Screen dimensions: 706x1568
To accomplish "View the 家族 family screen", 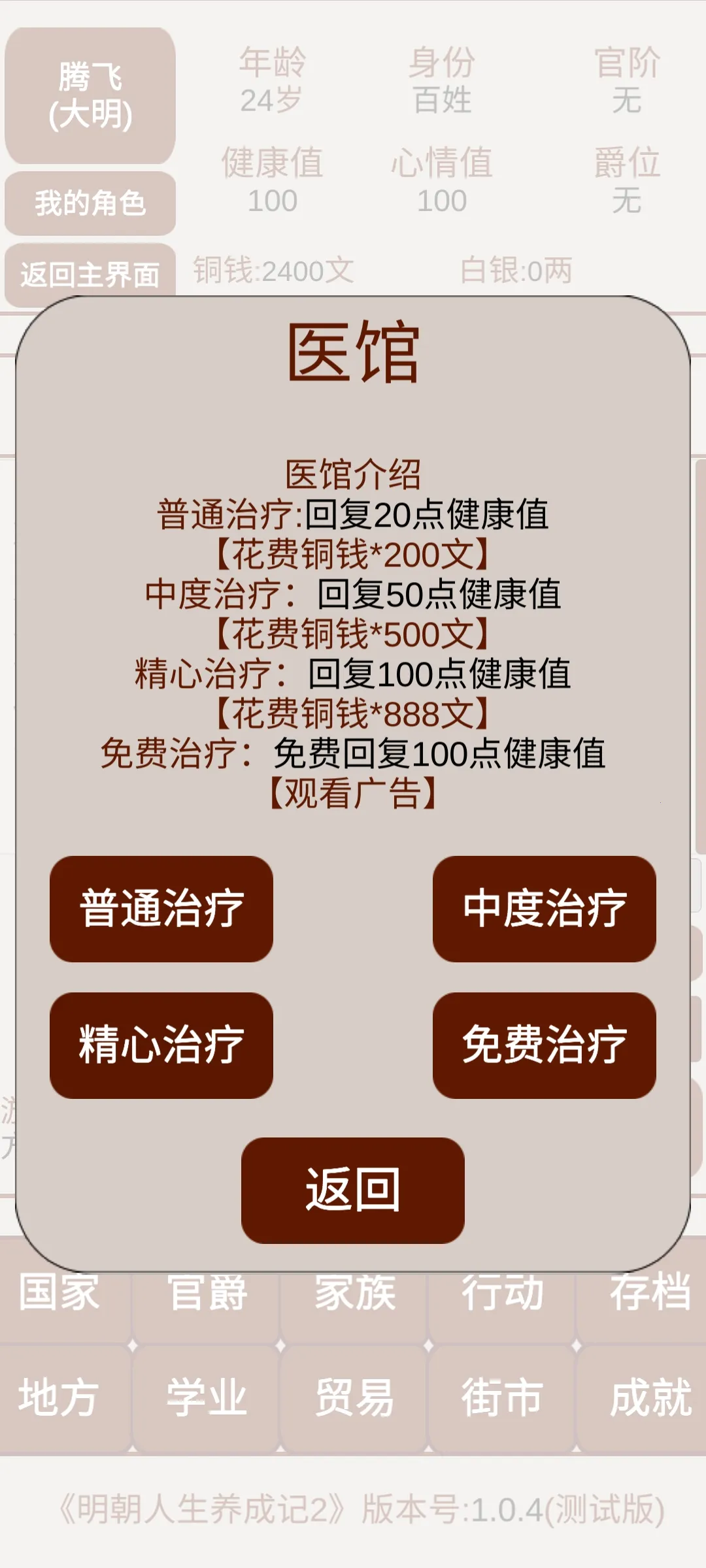I will pyautogui.click(x=353, y=1298).
